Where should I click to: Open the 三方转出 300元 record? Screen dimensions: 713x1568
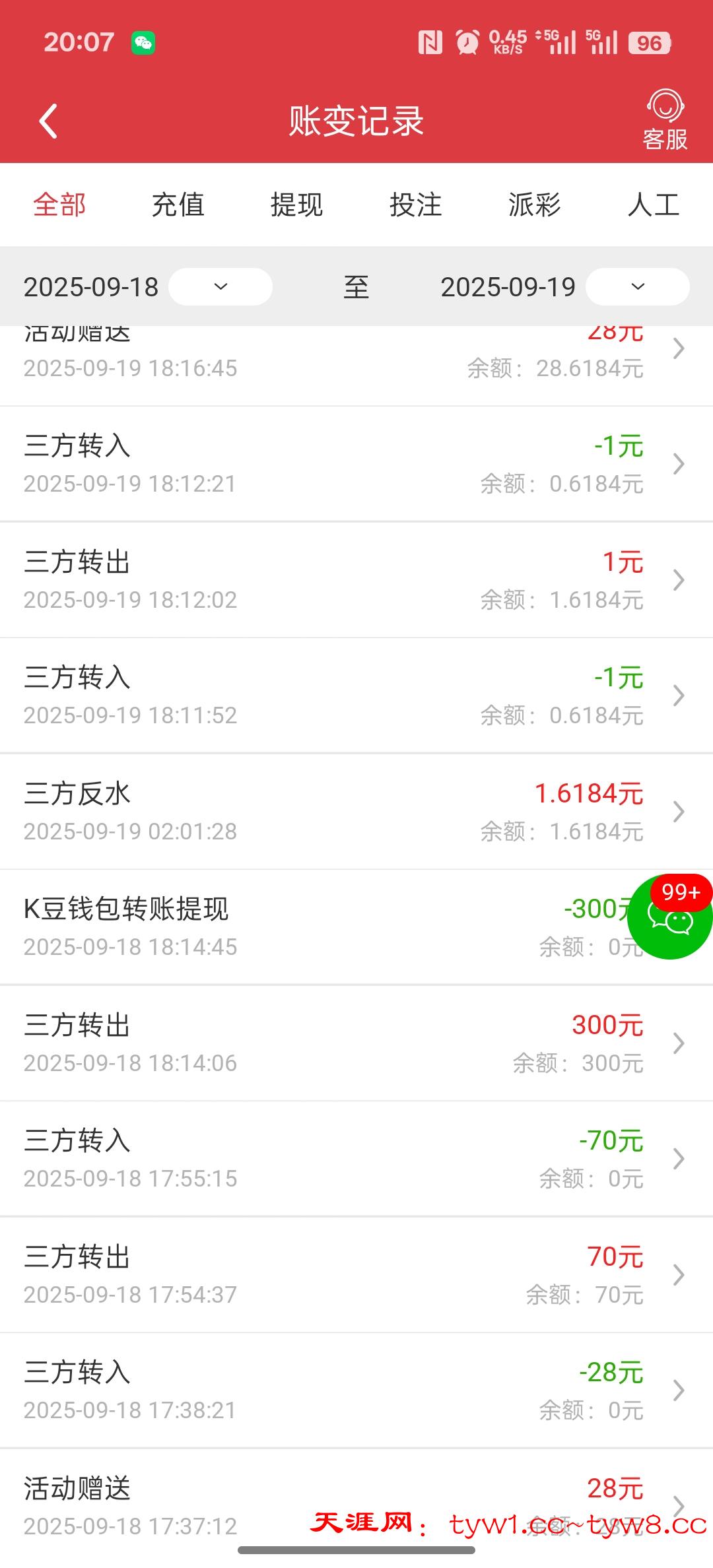coord(356,1043)
